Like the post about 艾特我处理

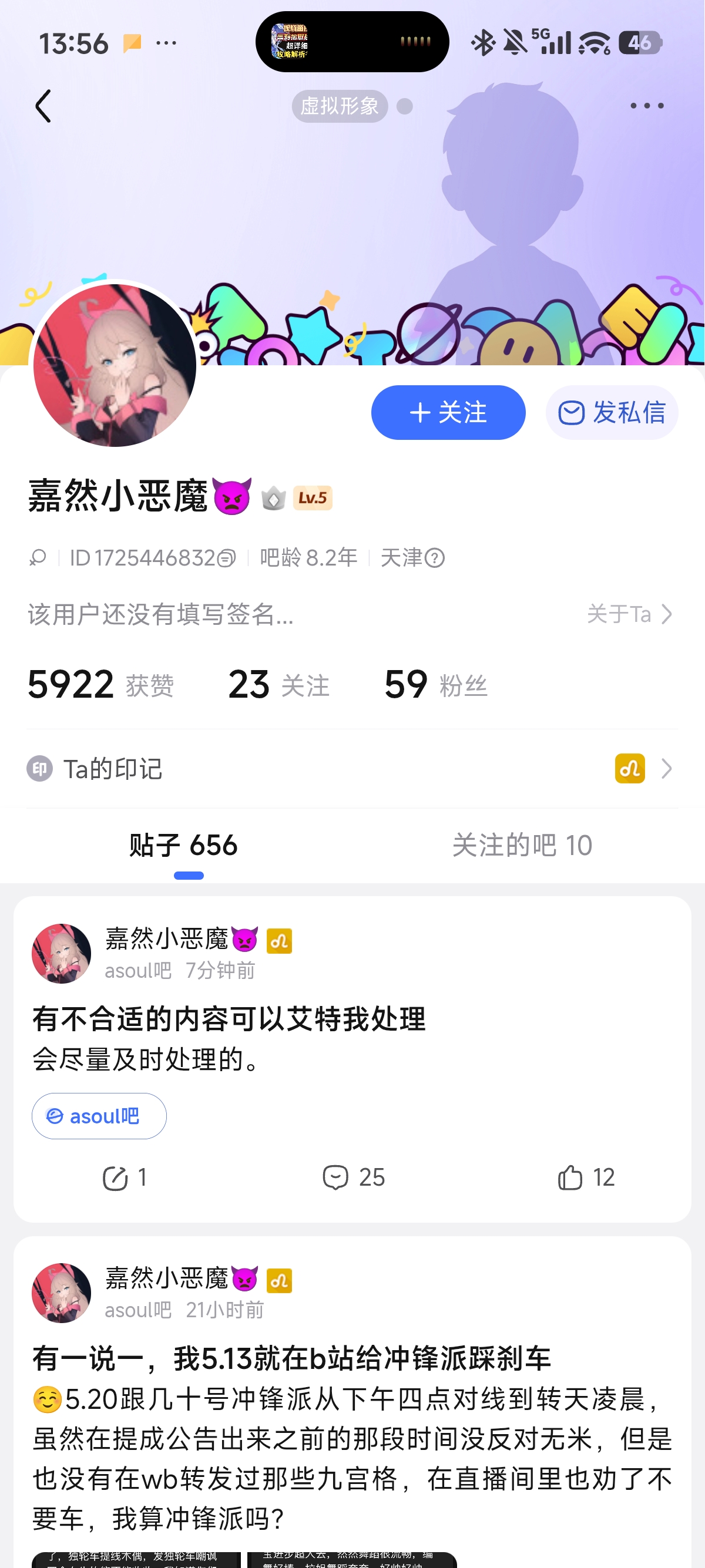(x=586, y=1178)
